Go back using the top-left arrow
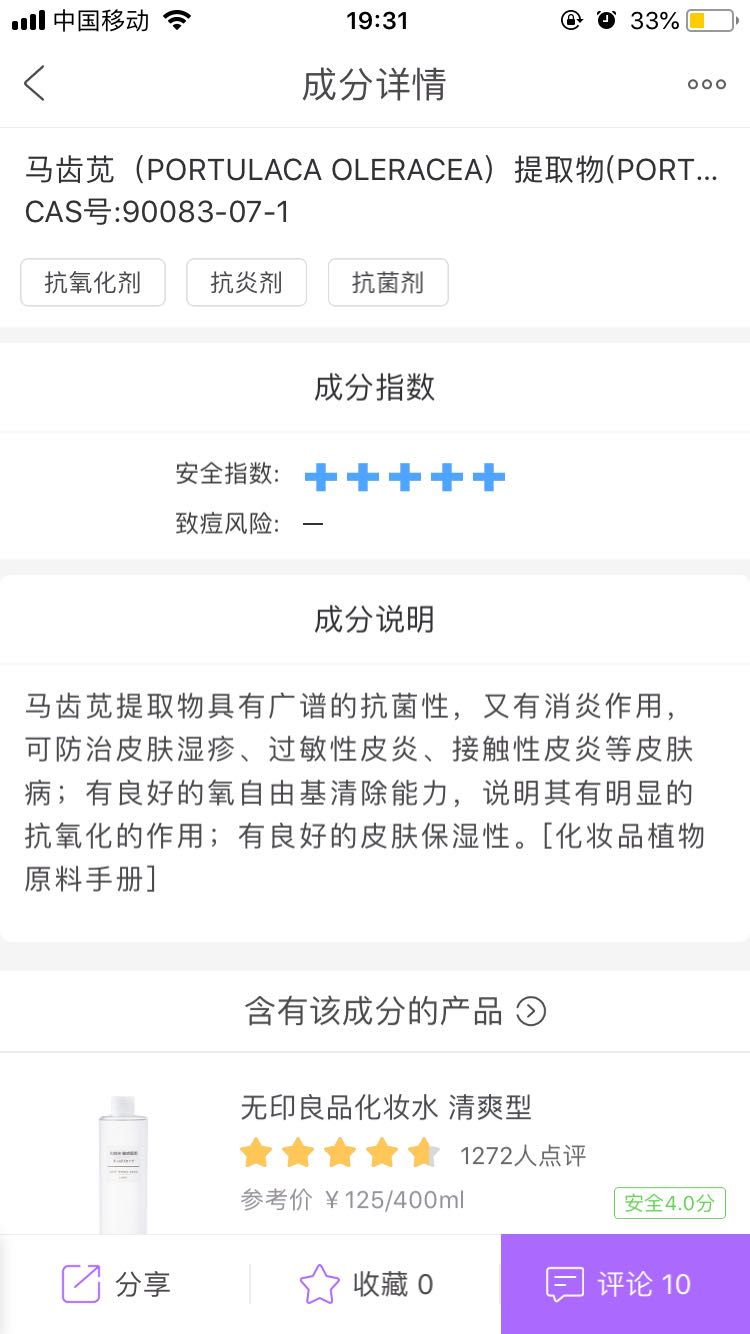This screenshot has width=750, height=1334. click(x=35, y=84)
